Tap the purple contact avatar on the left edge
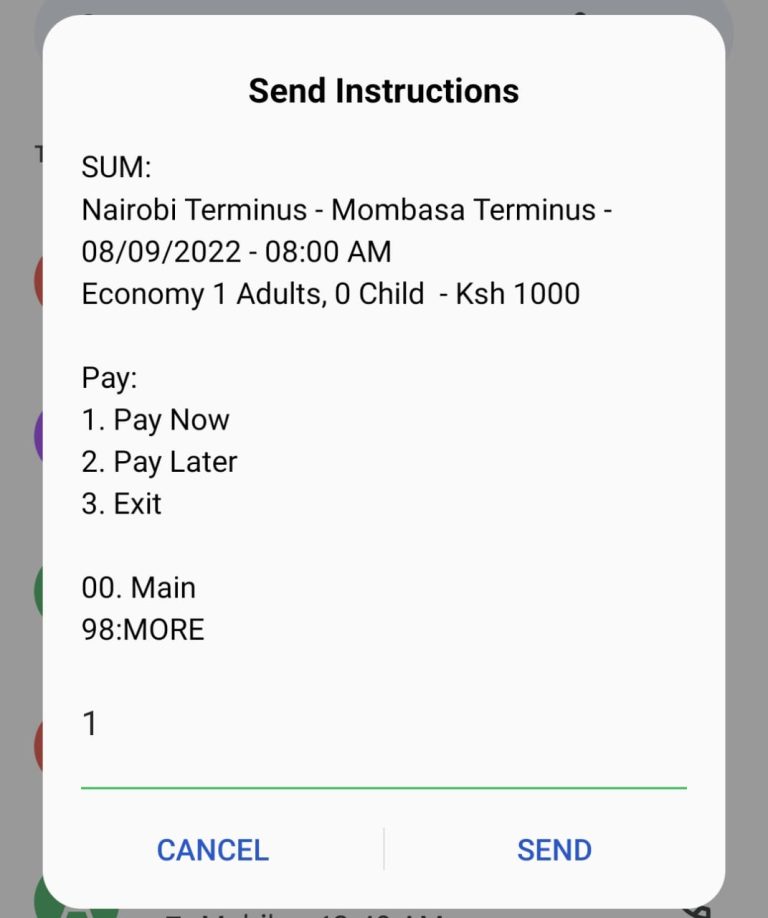The width and height of the screenshot is (768, 918). coord(40,437)
